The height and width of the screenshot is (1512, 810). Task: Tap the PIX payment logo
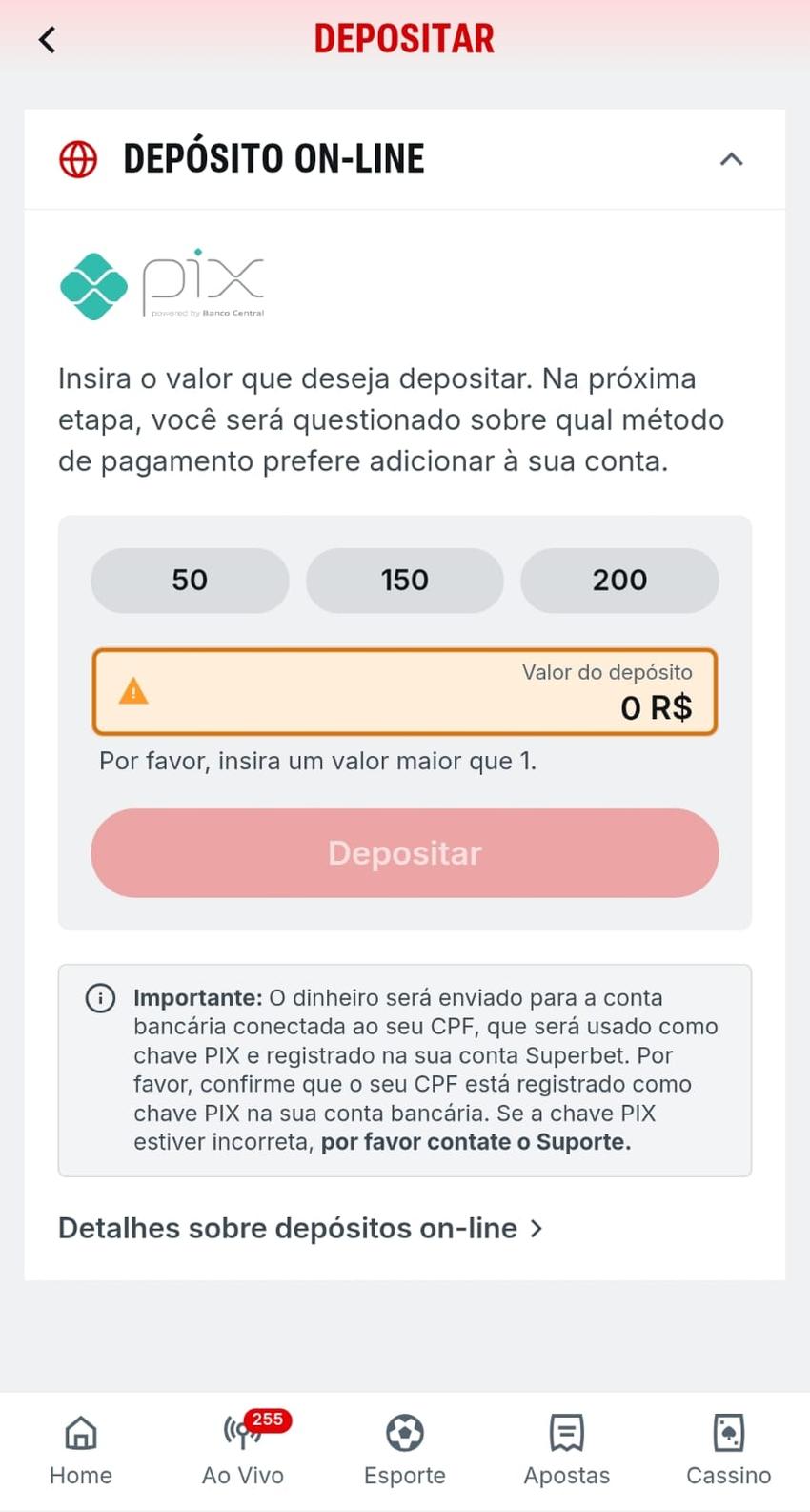click(162, 283)
